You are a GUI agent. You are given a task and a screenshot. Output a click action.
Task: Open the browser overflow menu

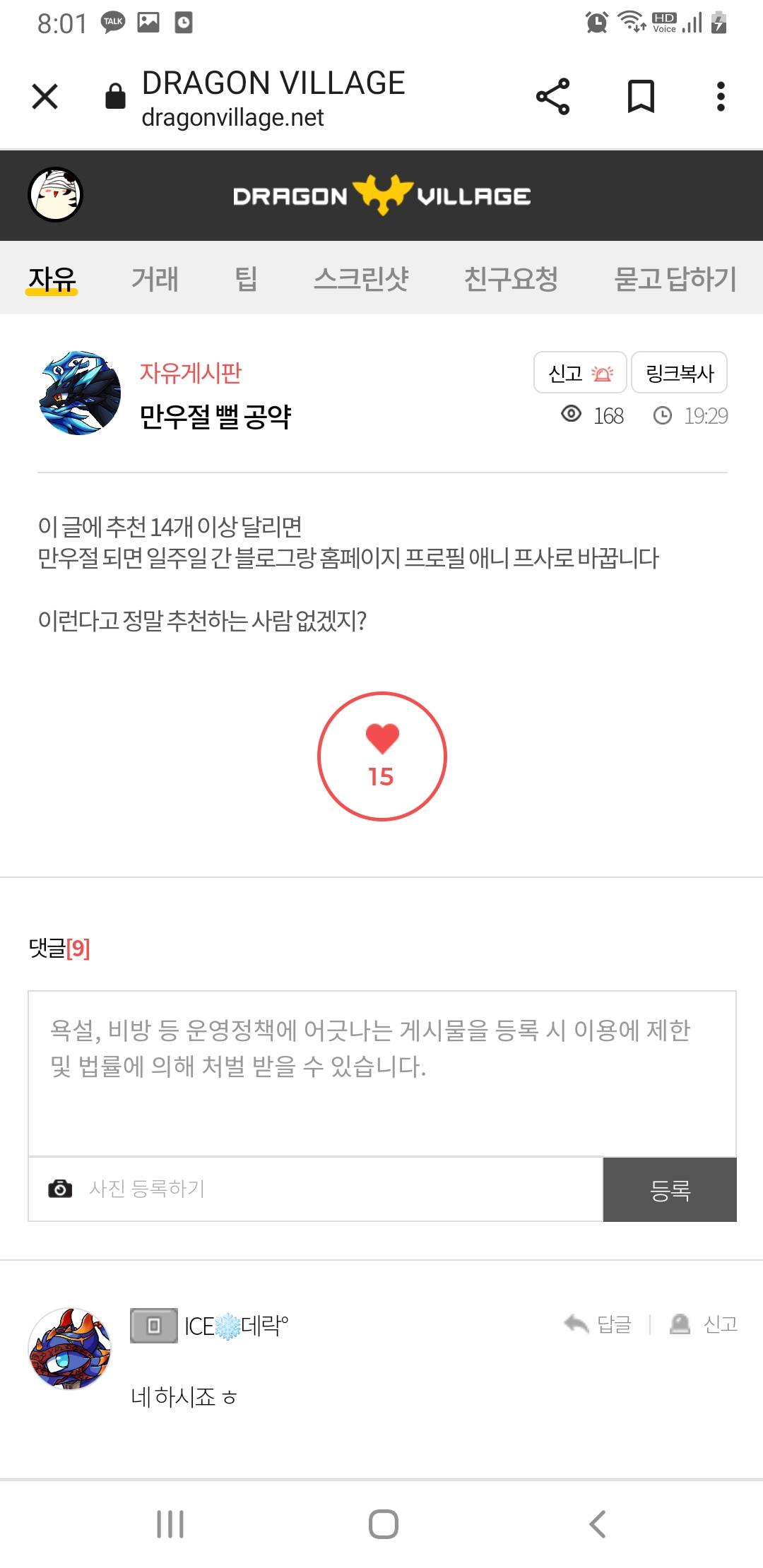(720, 97)
